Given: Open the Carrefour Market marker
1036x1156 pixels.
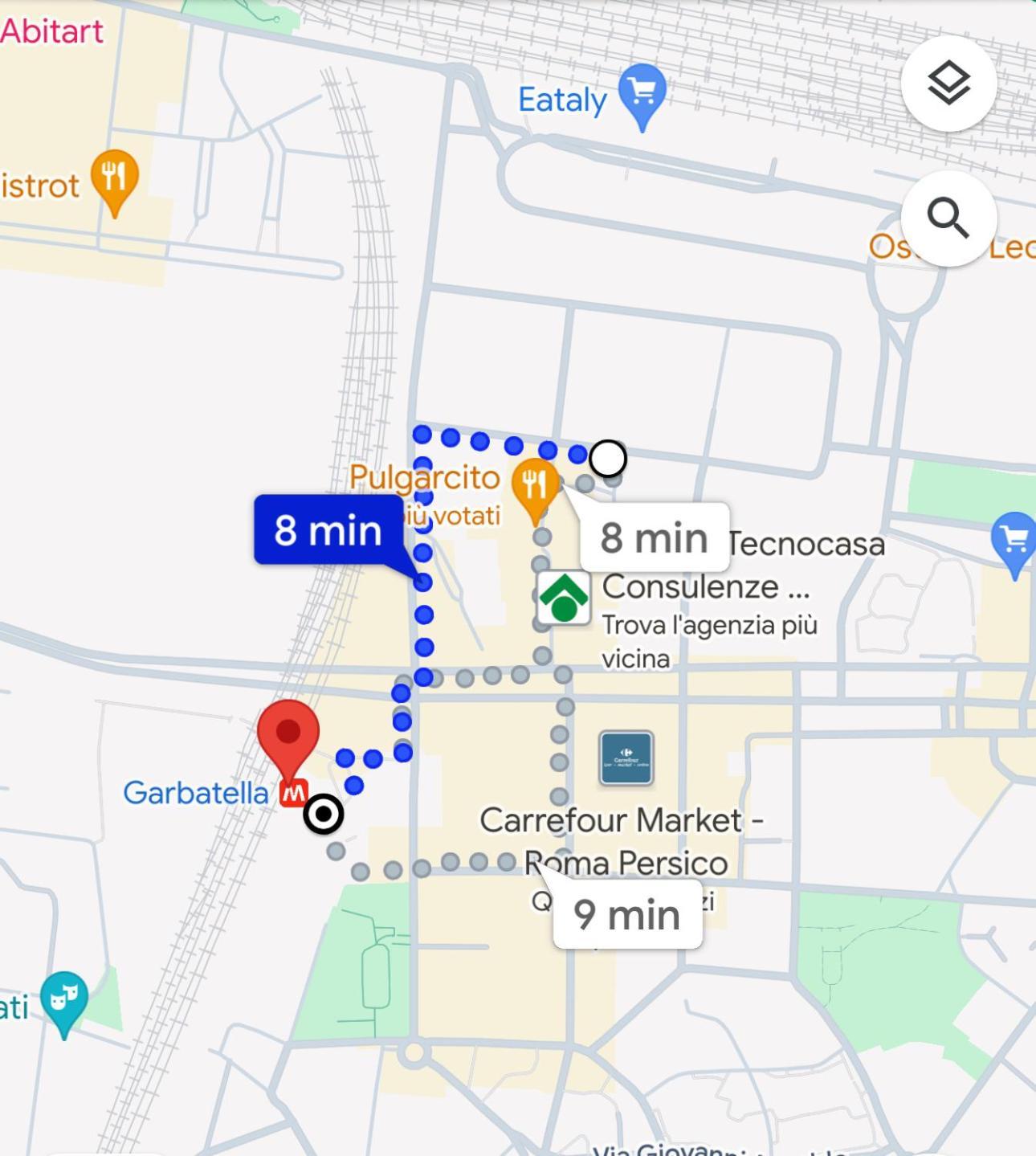Looking at the screenshot, I should point(626,758).
